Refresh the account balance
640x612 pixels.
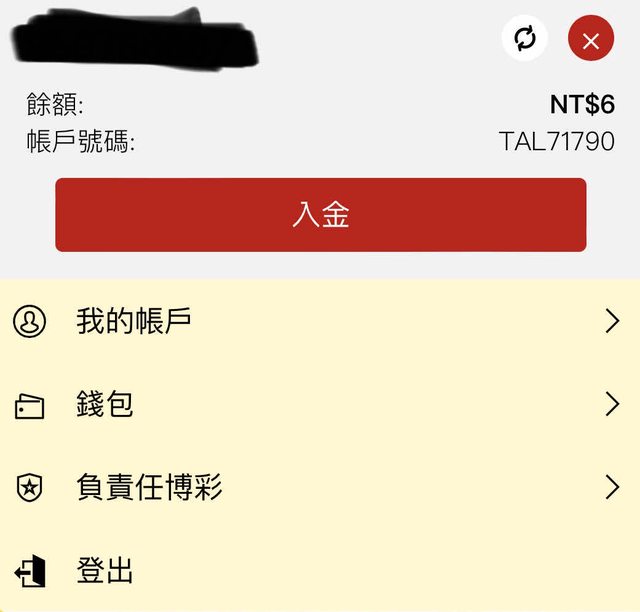click(x=525, y=39)
